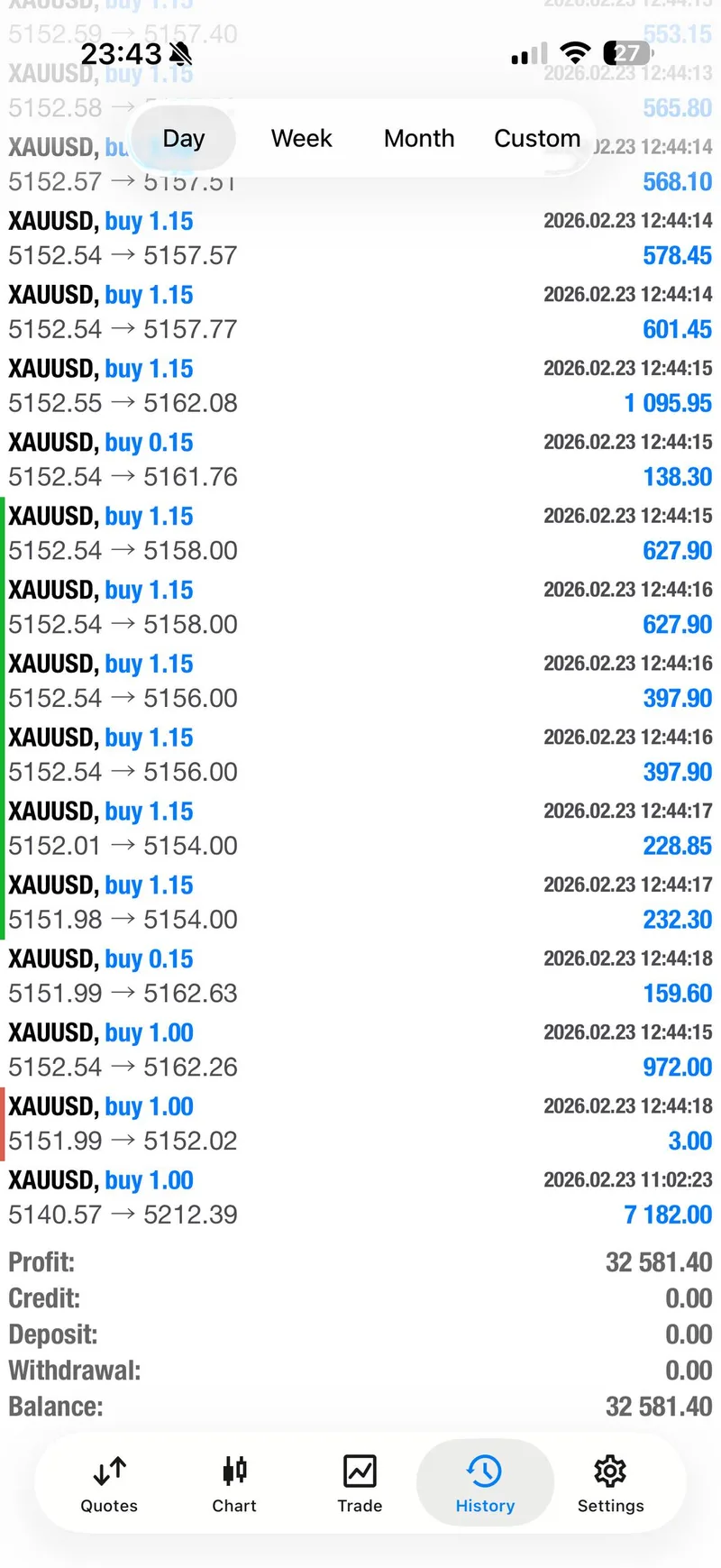This screenshot has width=721, height=1568.
Task: Select the Day history period
Action: (183, 138)
